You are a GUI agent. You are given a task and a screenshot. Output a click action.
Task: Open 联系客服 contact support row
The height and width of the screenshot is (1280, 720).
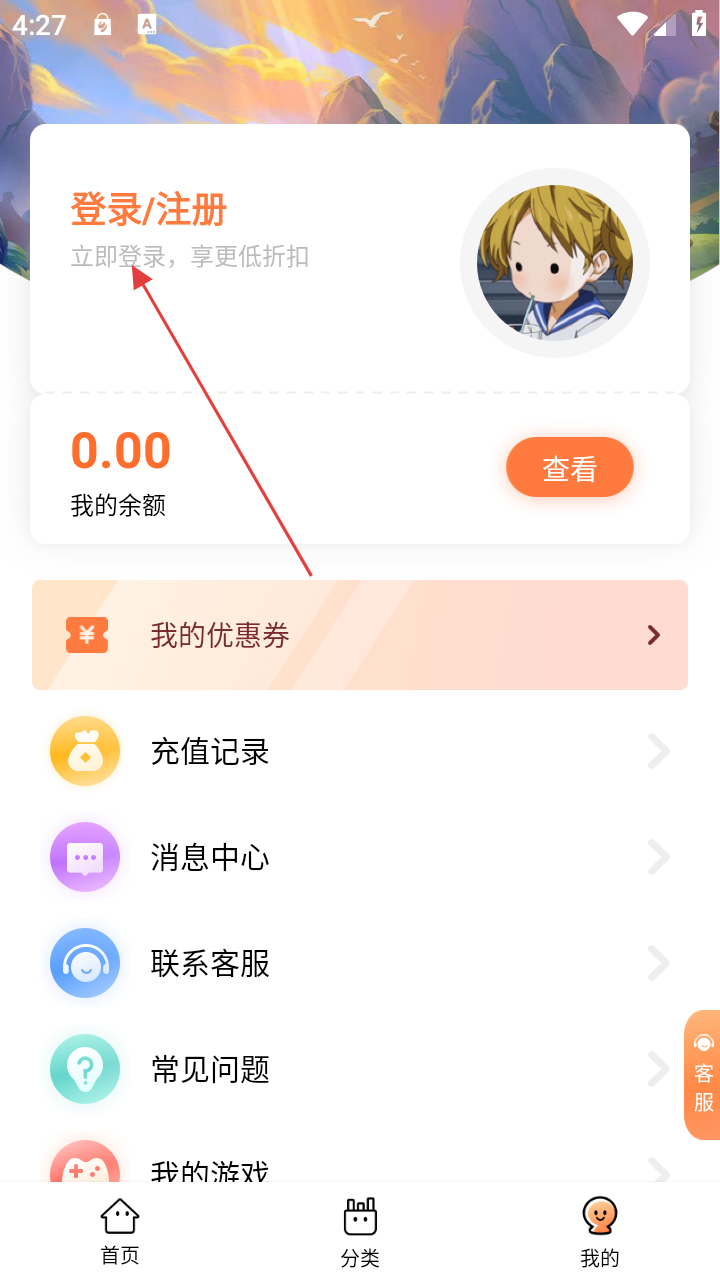[x=360, y=964]
